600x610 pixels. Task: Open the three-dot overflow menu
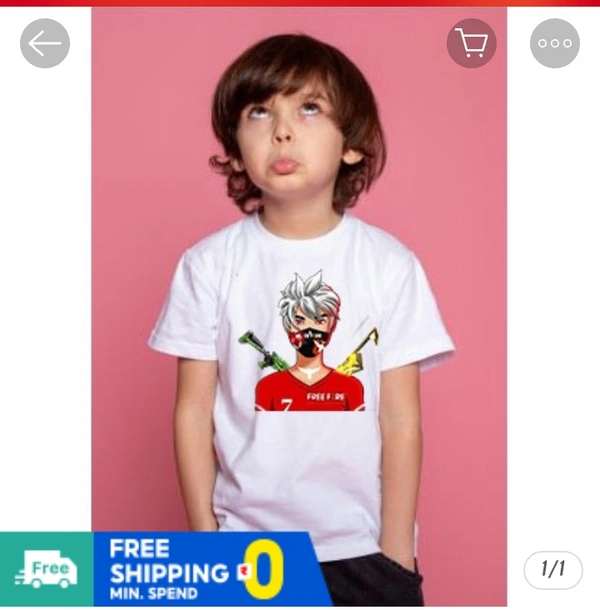(x=555, y=43)
